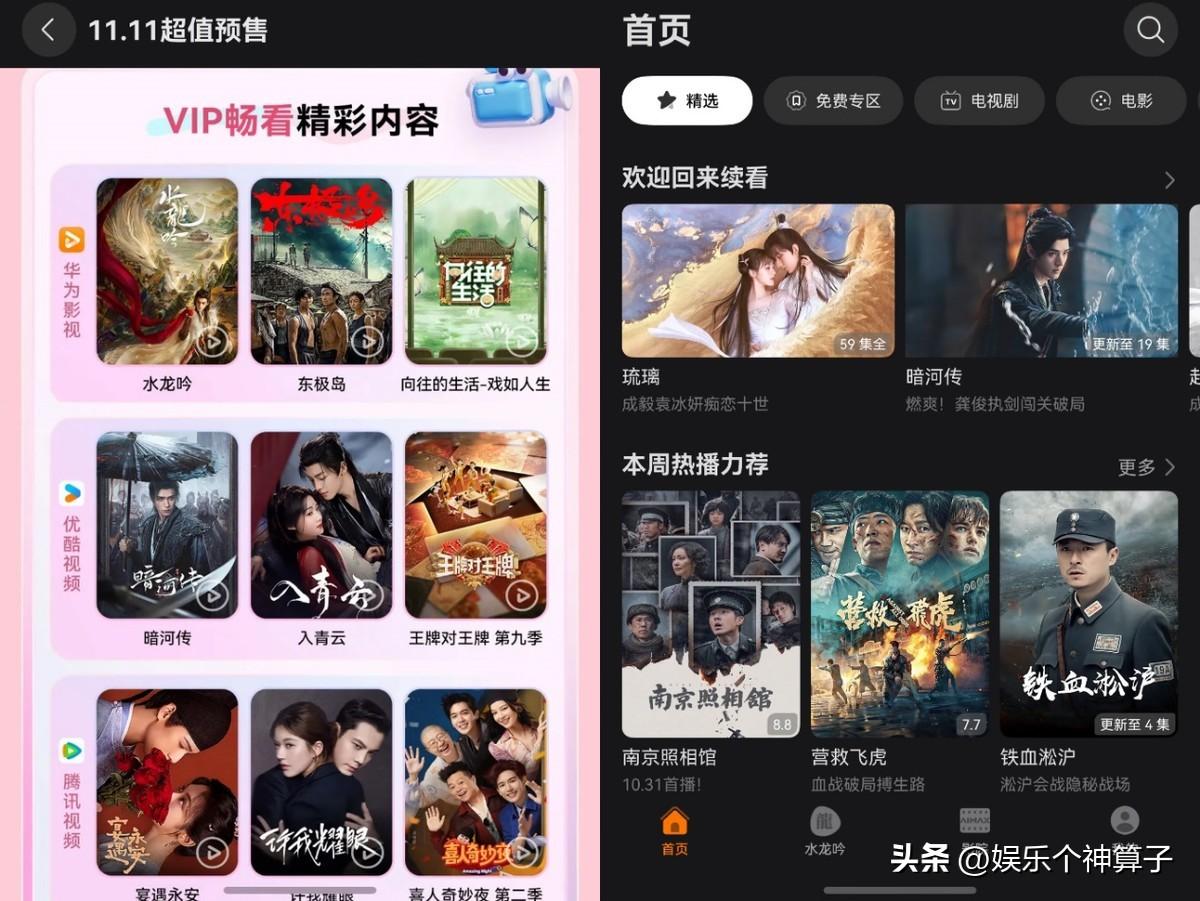Resume watching 琉璃
This screenshot has height=901, width=1200.
(758, 281)
